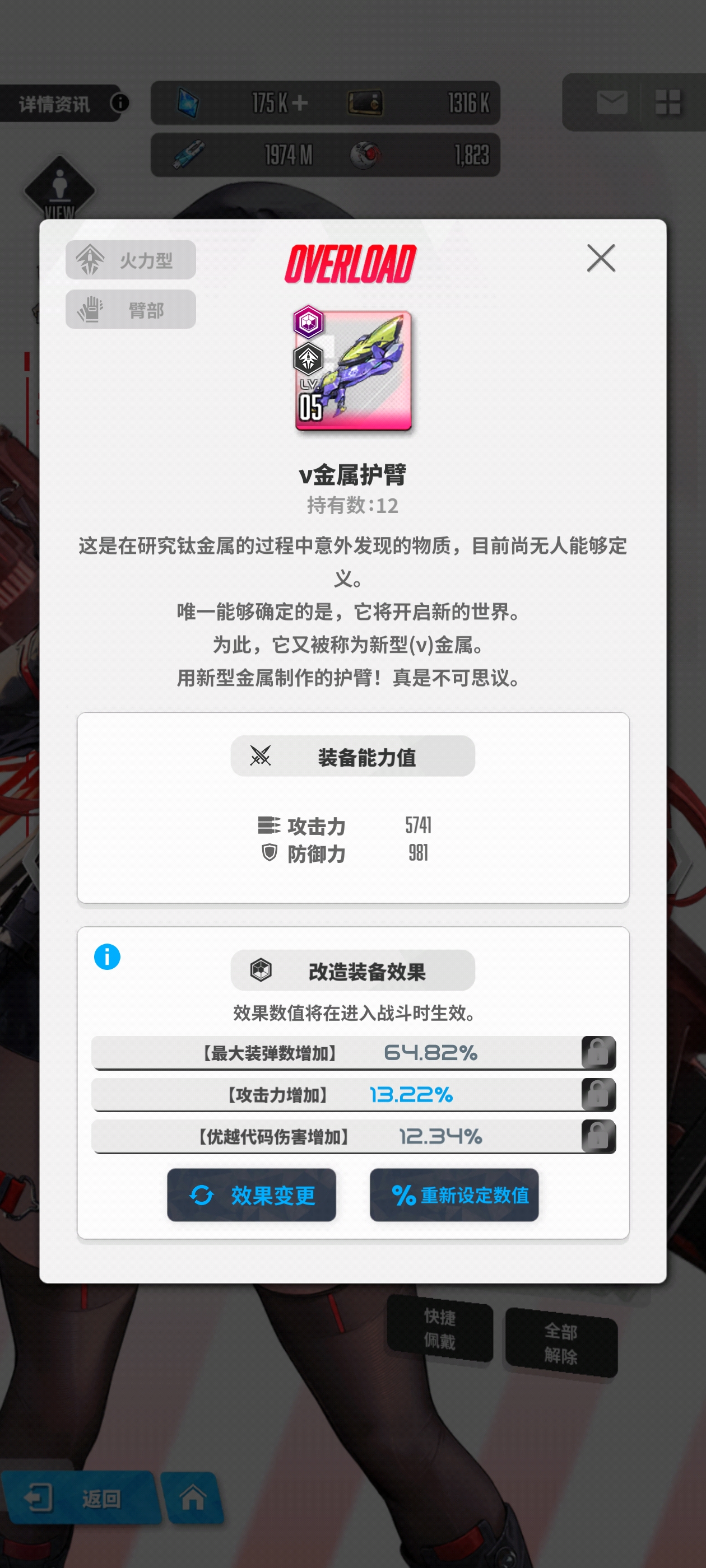Open the blue info icon for 改造装备效果
Screen dimensions: 706x1568
[106, 956]
